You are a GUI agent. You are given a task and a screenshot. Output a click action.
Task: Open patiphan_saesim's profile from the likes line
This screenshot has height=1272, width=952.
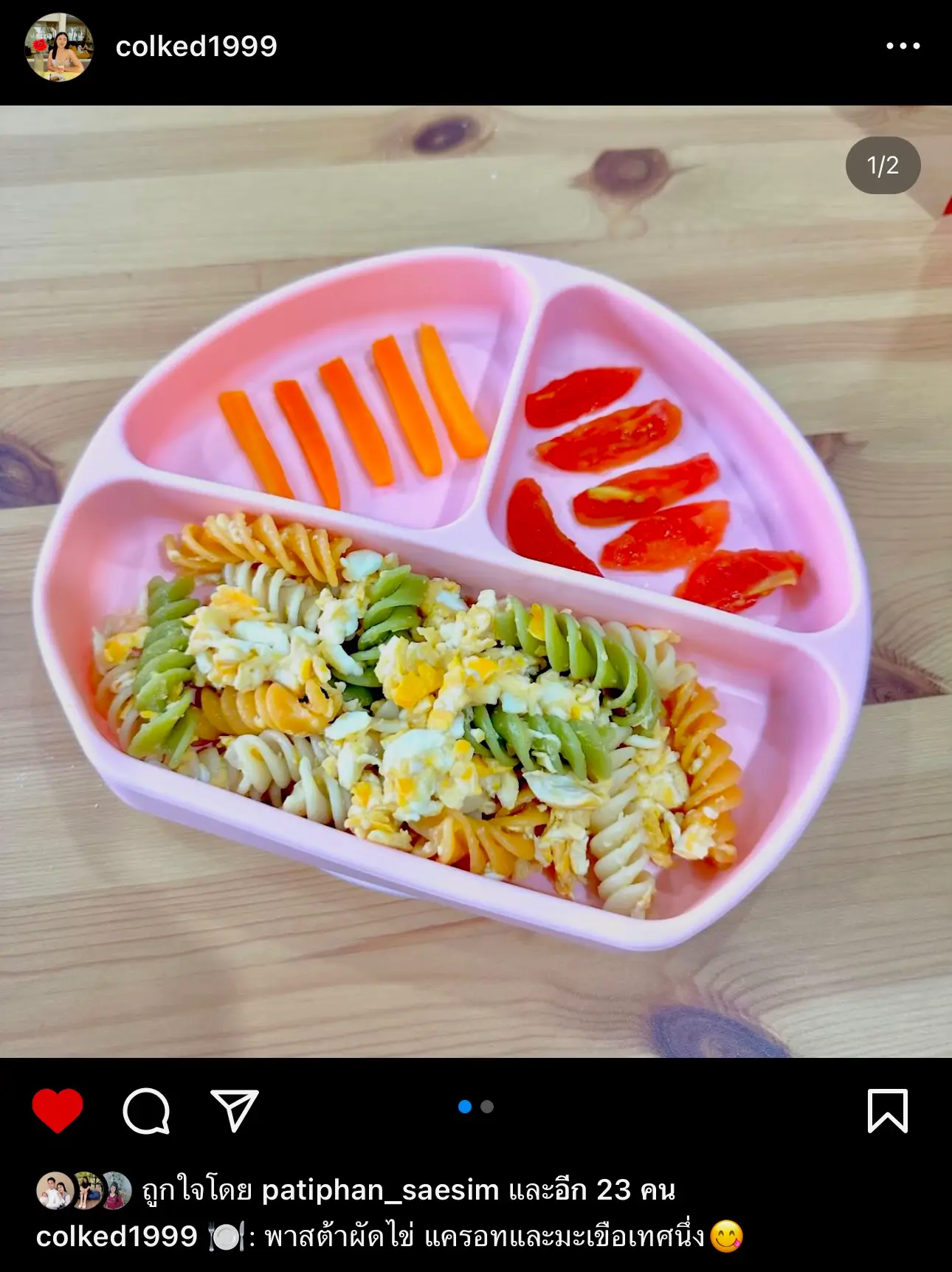coord(379,1190)
